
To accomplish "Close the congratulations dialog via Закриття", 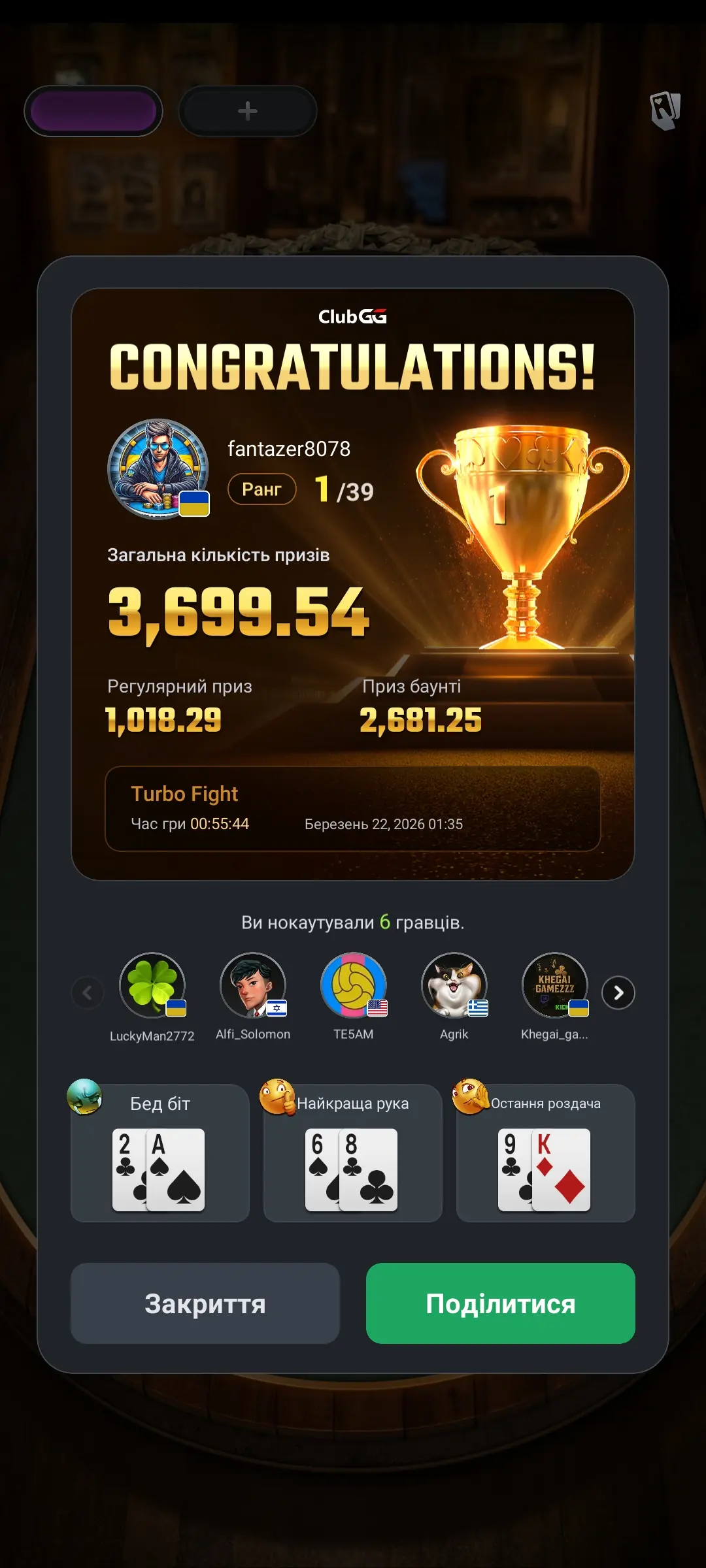I will 205,1303.
